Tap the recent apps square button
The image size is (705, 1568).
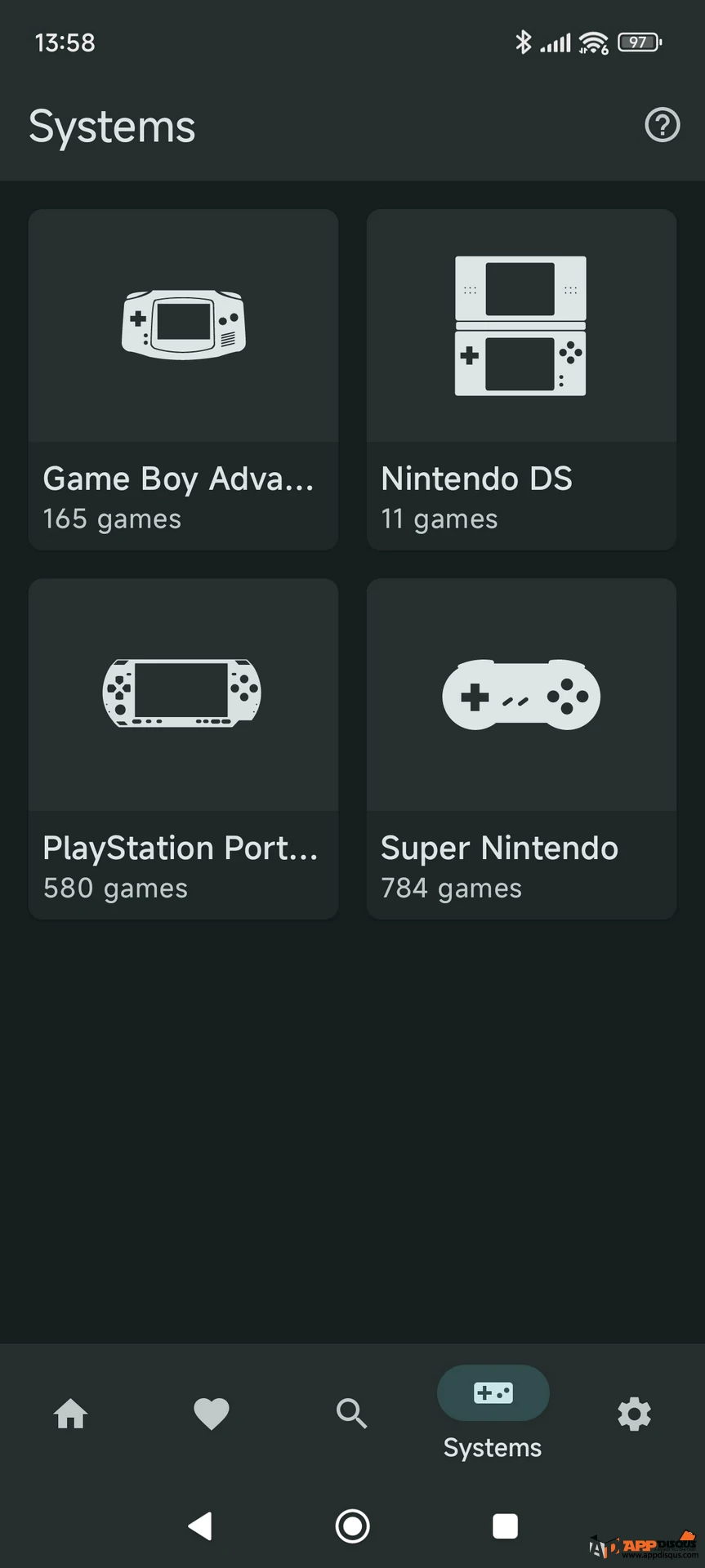505,1526
